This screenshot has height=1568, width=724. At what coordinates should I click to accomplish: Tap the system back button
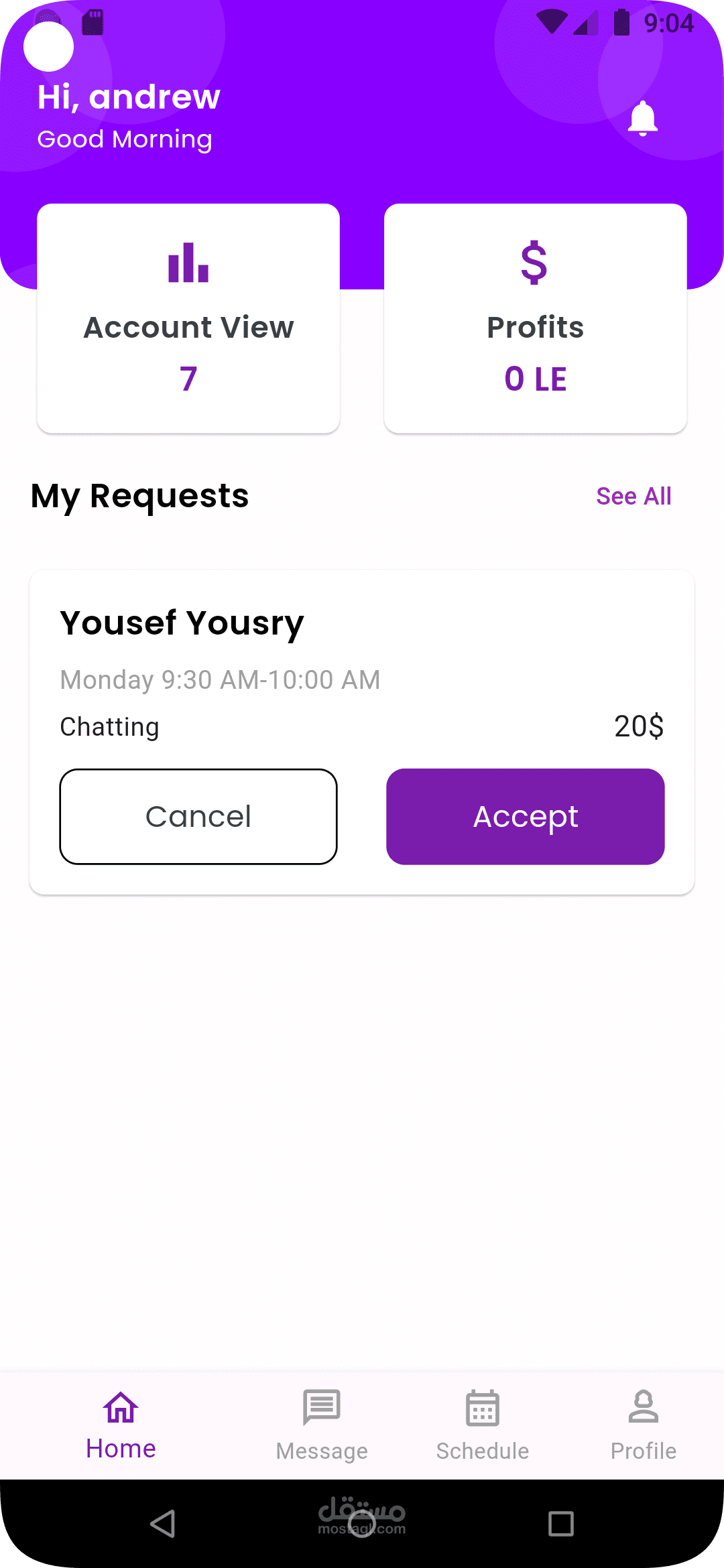(163, 1523)
